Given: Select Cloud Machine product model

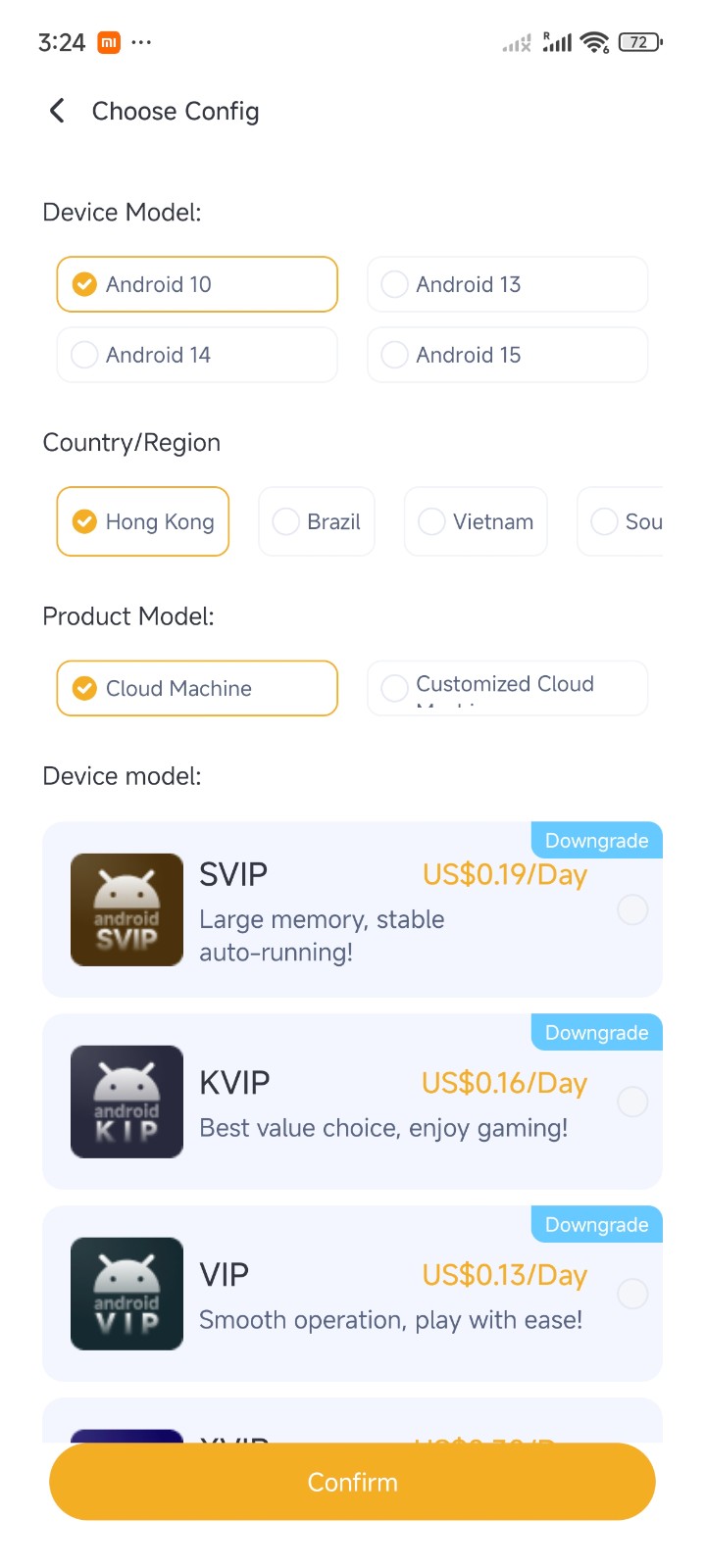Looking at the screenshot, I should point(196,688).
